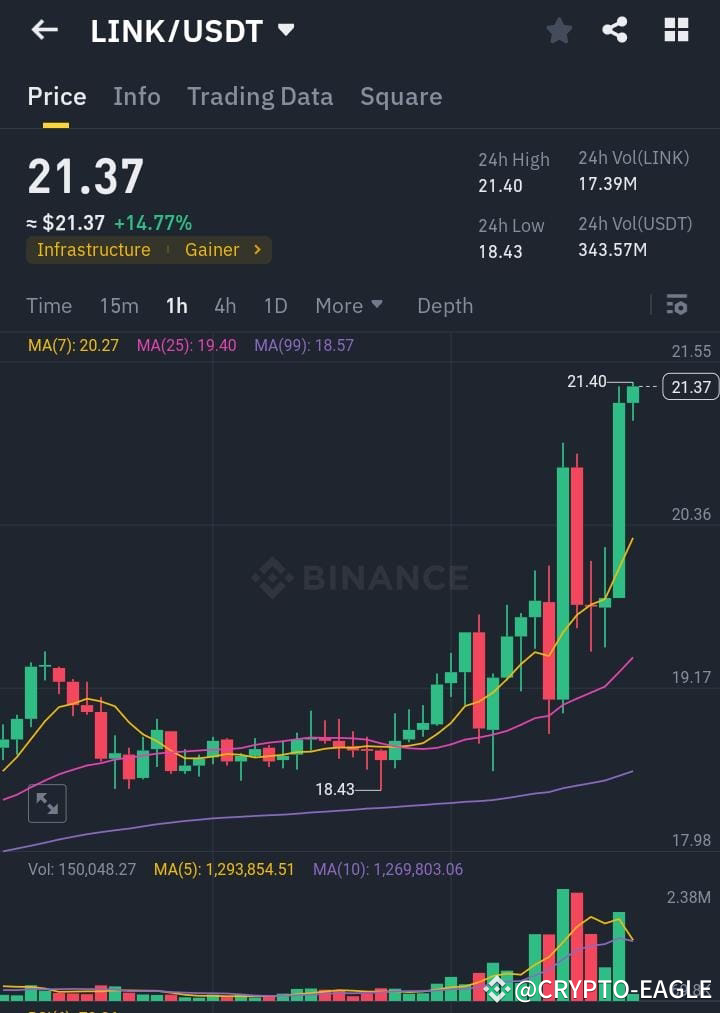Switch to the Info tab

point(136,96)
